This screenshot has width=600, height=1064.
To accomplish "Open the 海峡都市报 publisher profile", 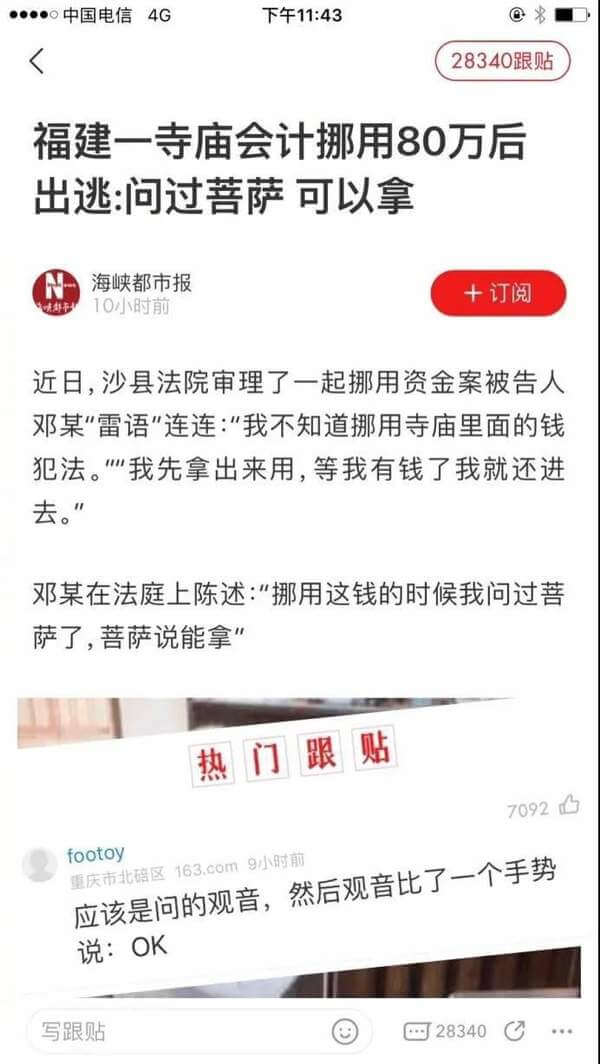I will (141, 283).
